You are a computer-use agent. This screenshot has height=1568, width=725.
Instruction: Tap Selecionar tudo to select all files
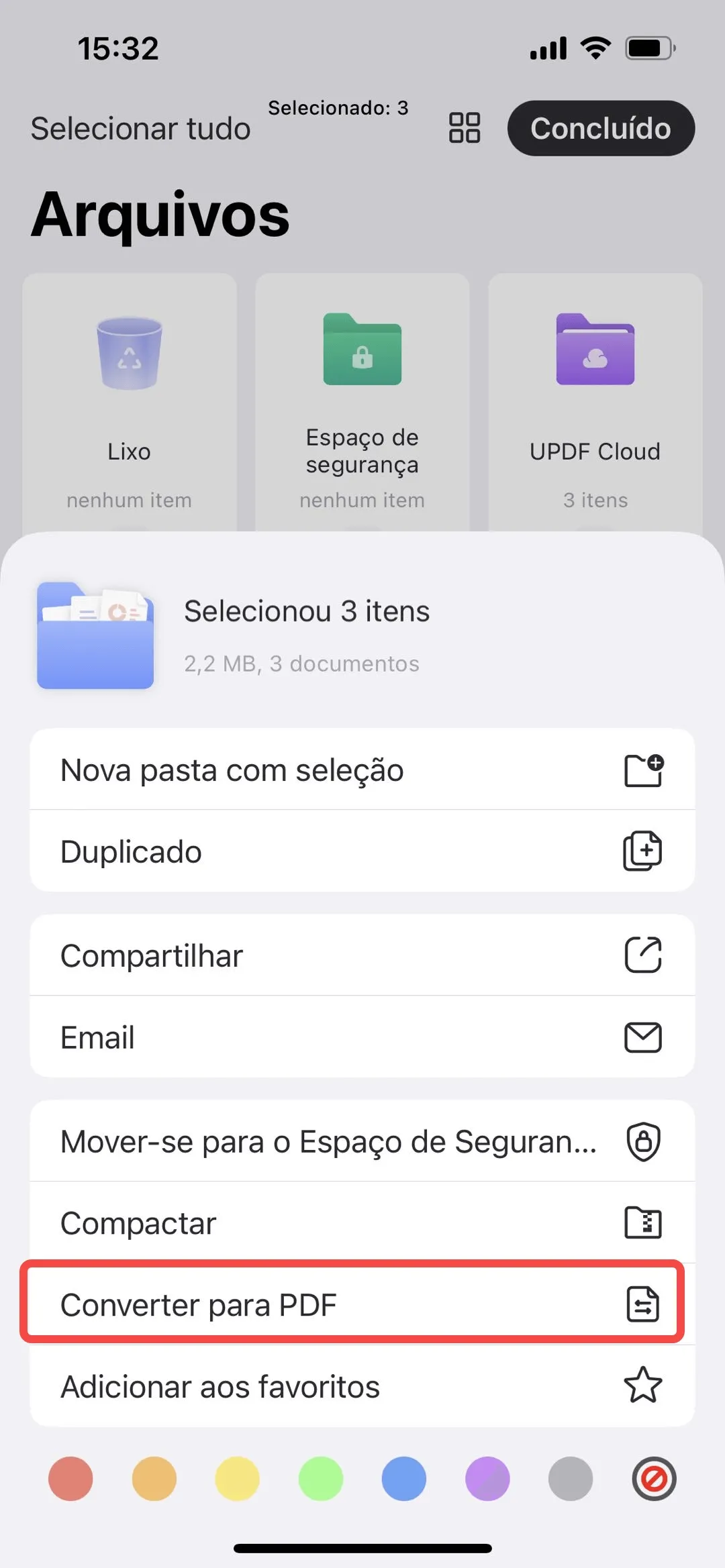(x=140, y=128)
